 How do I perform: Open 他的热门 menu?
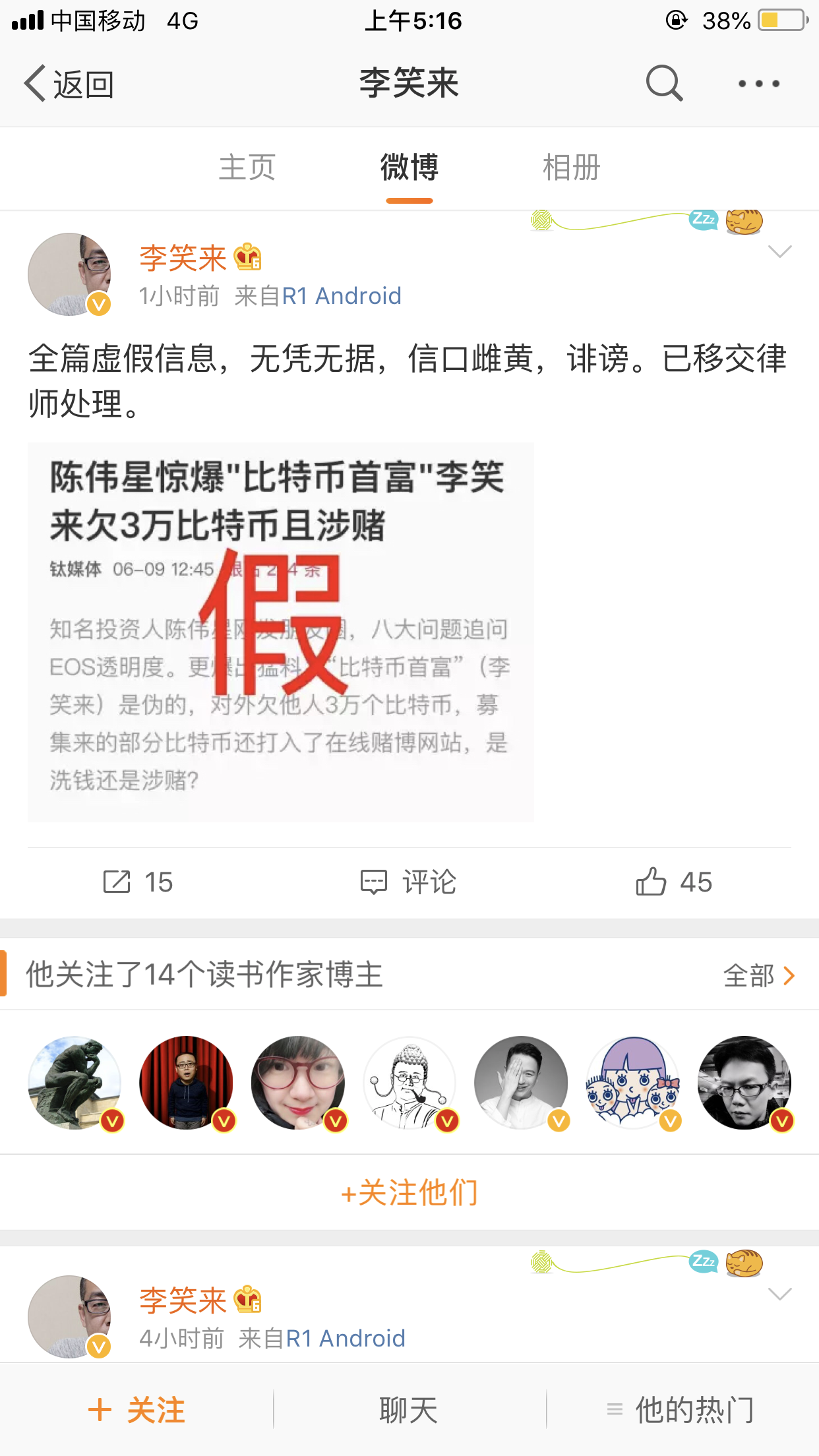(681, 1410)
